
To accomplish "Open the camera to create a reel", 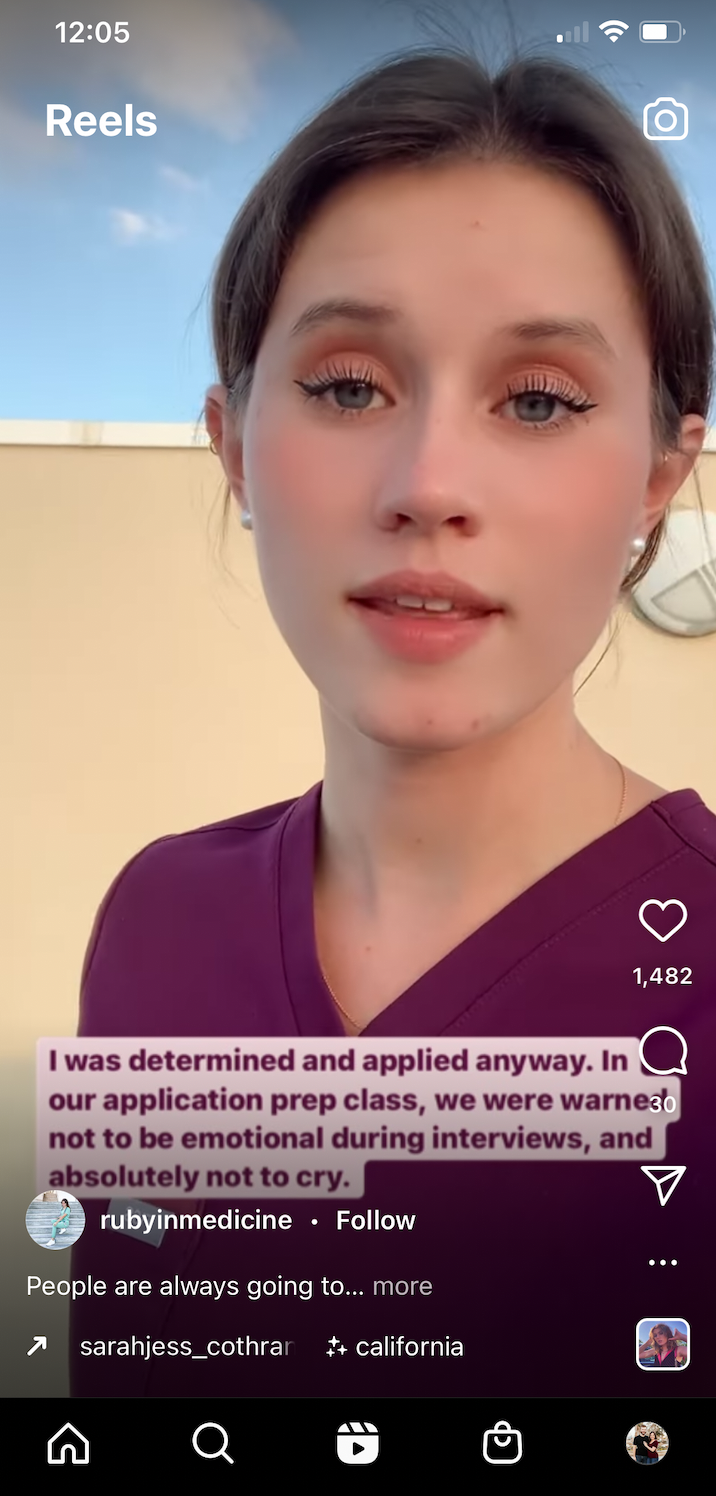I will pos(666,120).
